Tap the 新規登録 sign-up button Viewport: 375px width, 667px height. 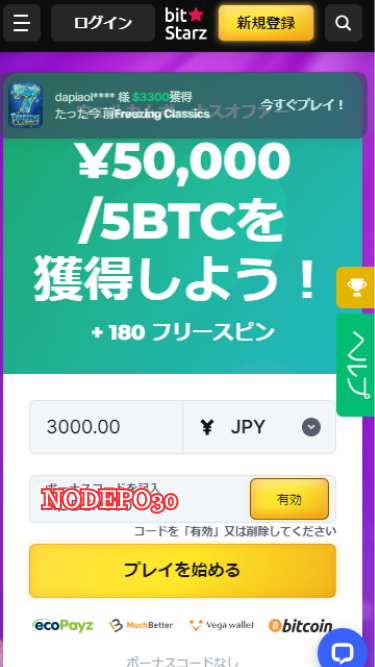coord(266,23)
